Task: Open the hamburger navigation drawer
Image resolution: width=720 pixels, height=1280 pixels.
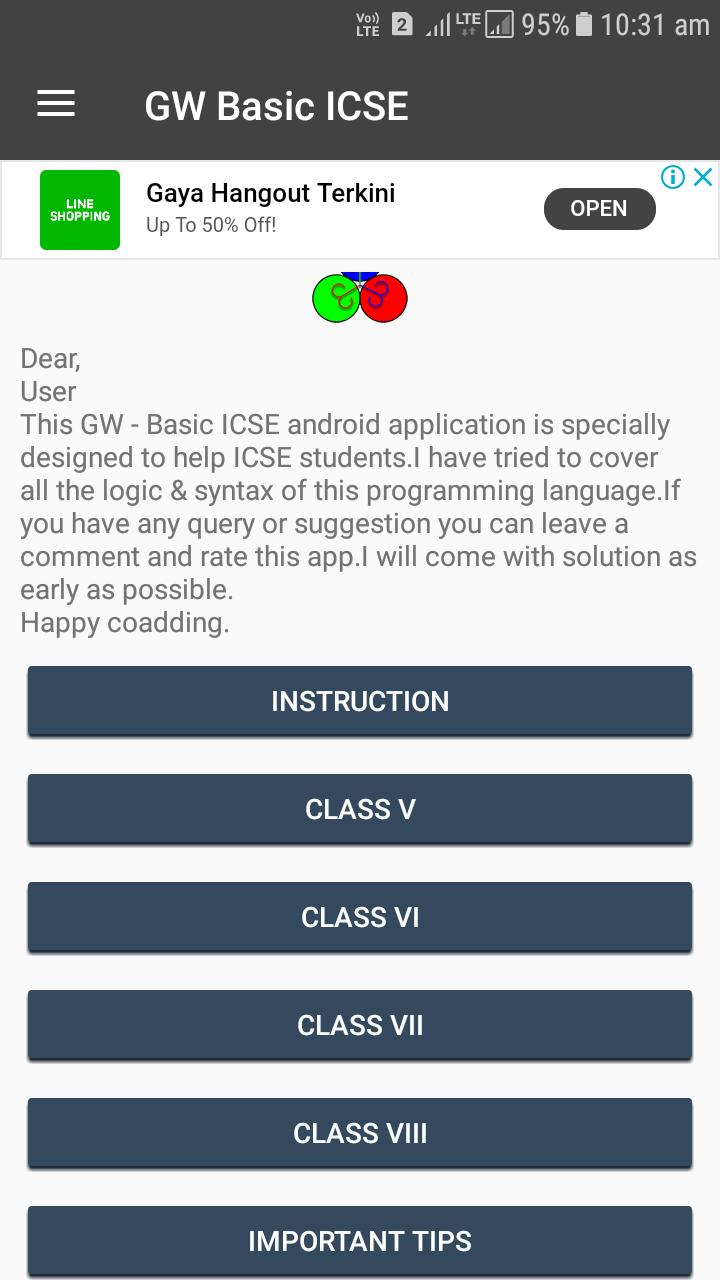Action: point(56,104)
